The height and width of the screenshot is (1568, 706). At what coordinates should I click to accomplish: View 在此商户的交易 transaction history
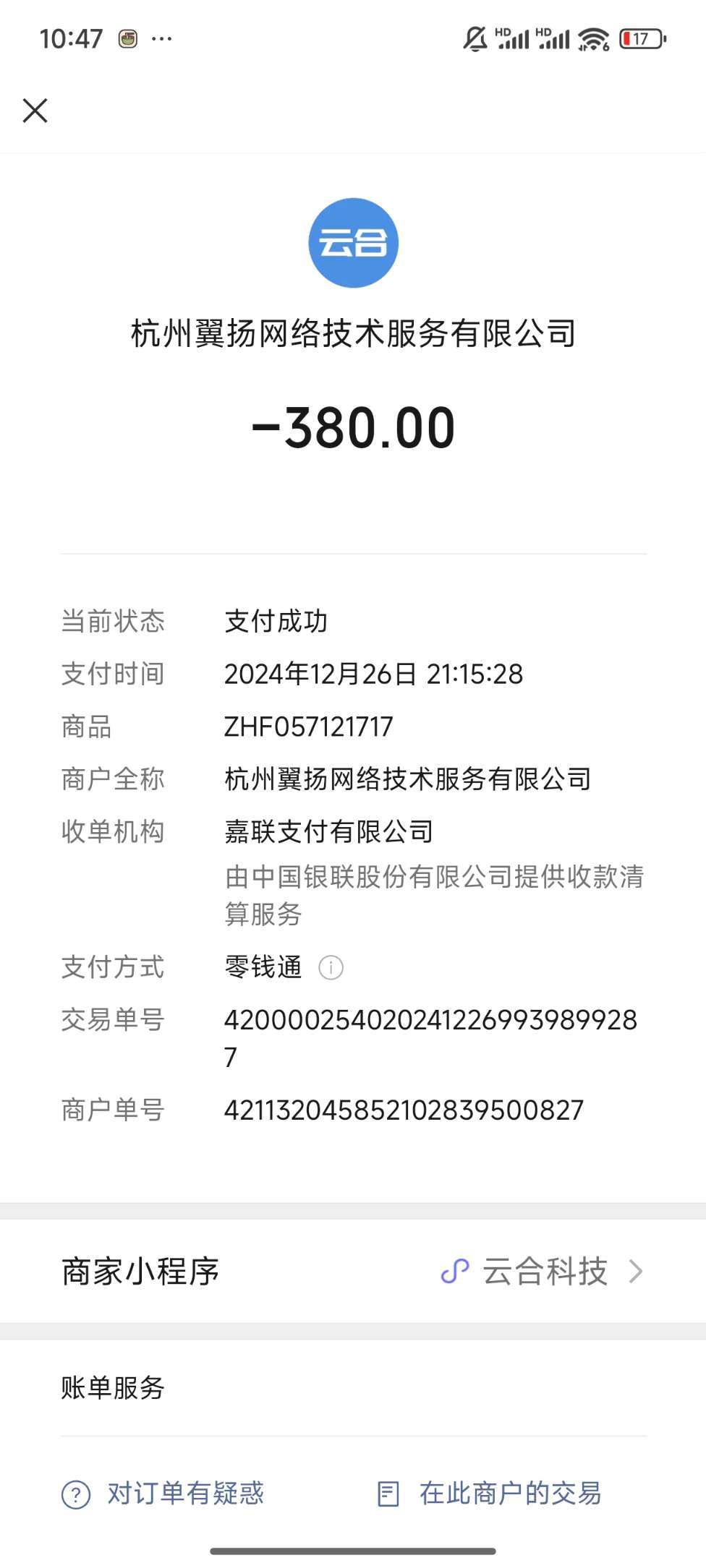(x=490, y=1494)
